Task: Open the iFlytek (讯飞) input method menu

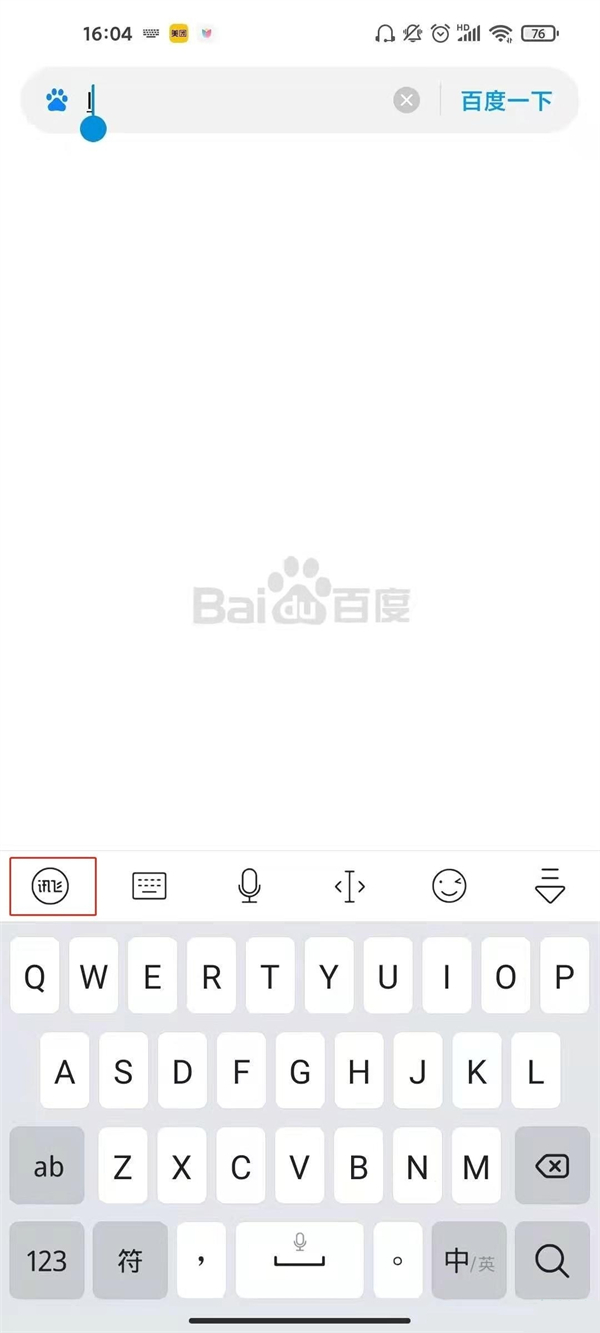Action: click(x=52, y=886)
